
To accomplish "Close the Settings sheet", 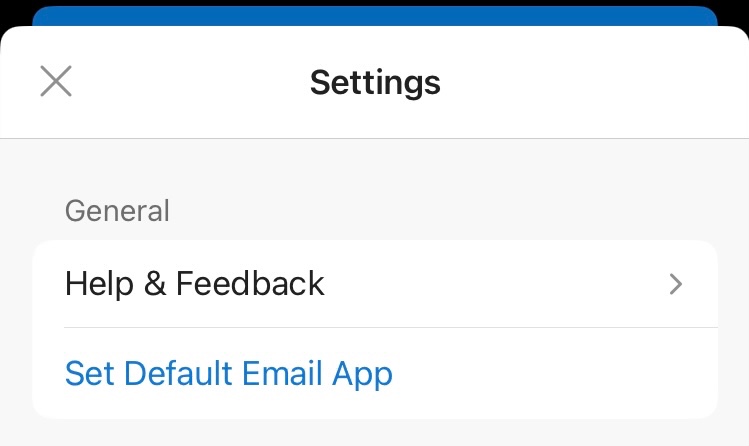I will click(56, 81).
